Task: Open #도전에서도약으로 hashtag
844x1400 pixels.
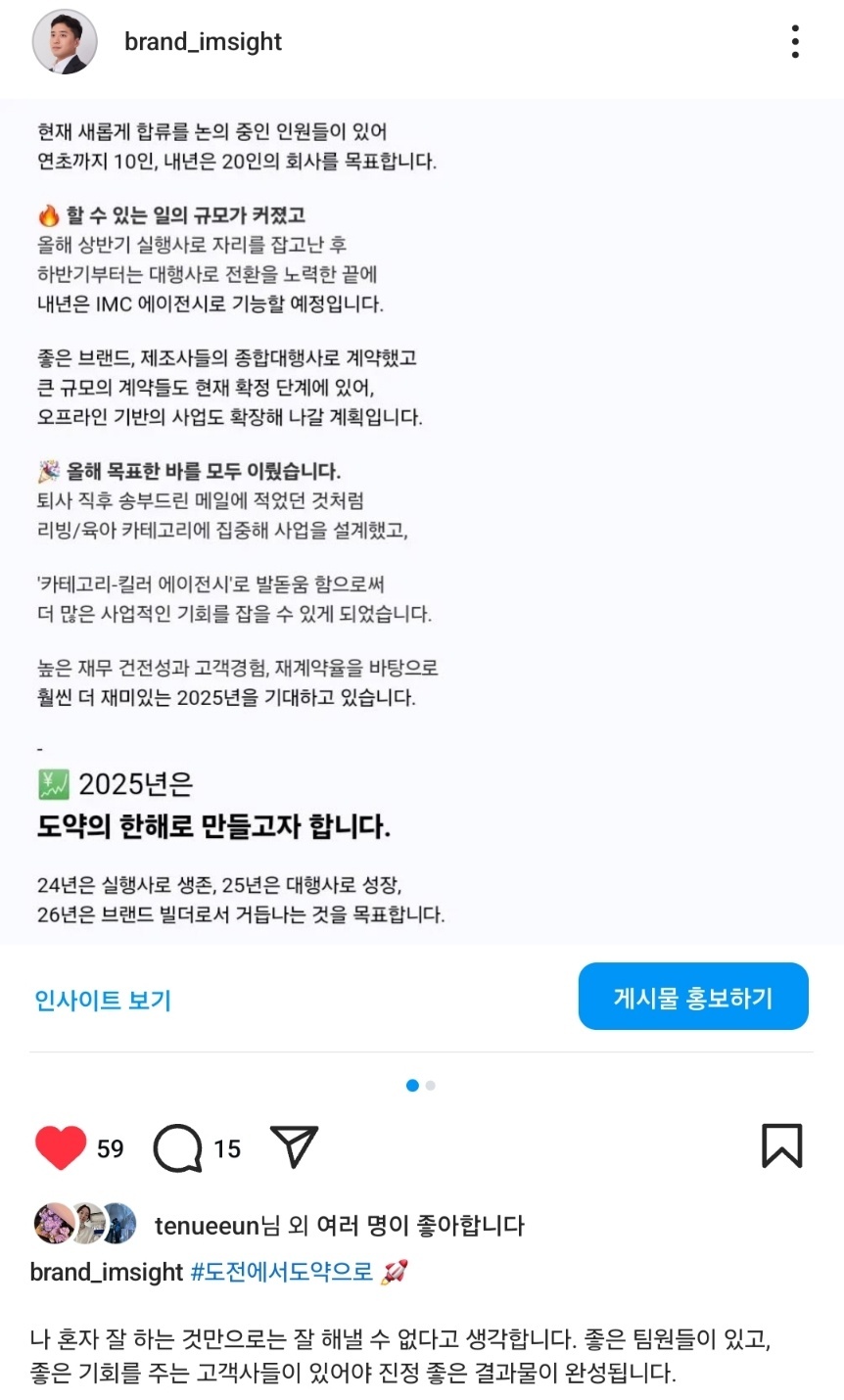Action: tap(282, 1272)
